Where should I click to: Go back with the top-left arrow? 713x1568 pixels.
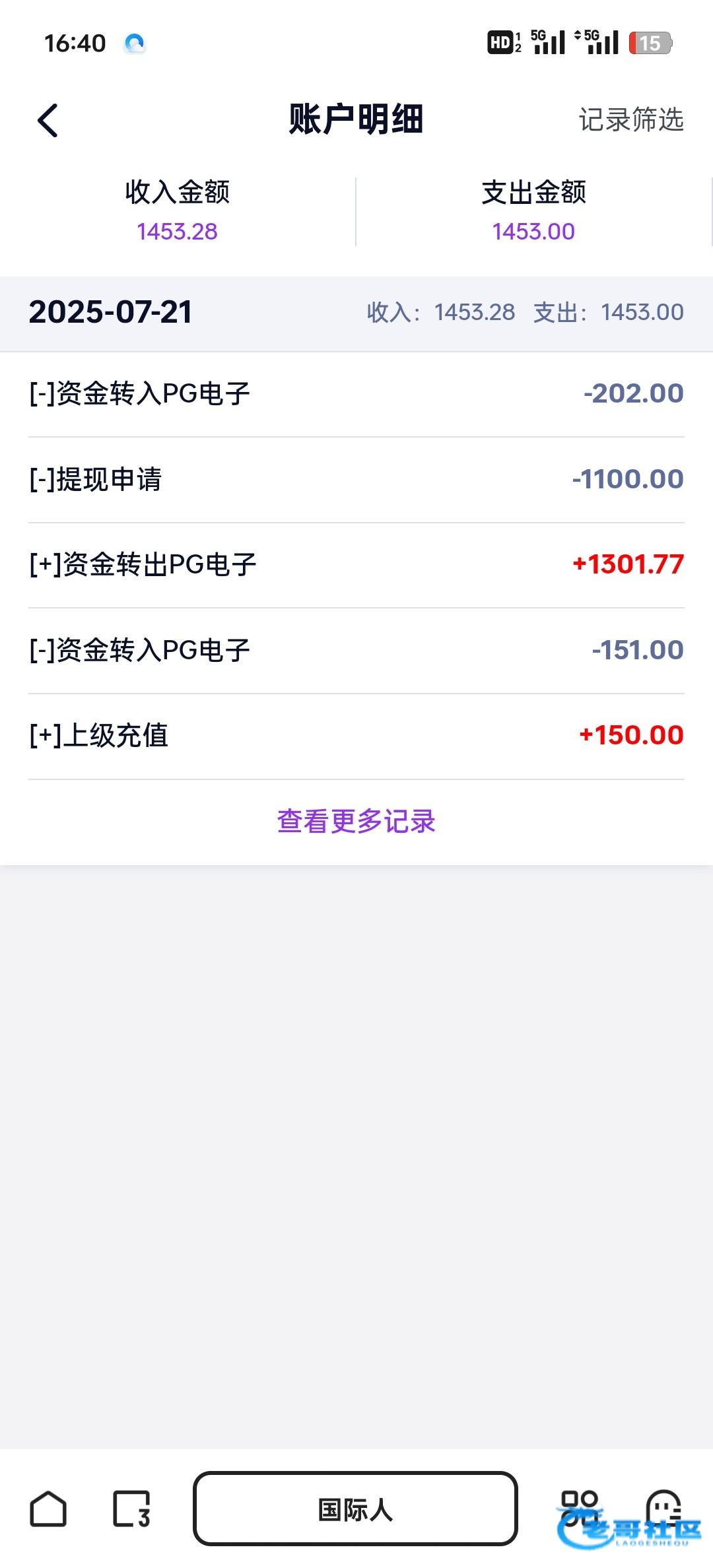[x=48, y=120]
